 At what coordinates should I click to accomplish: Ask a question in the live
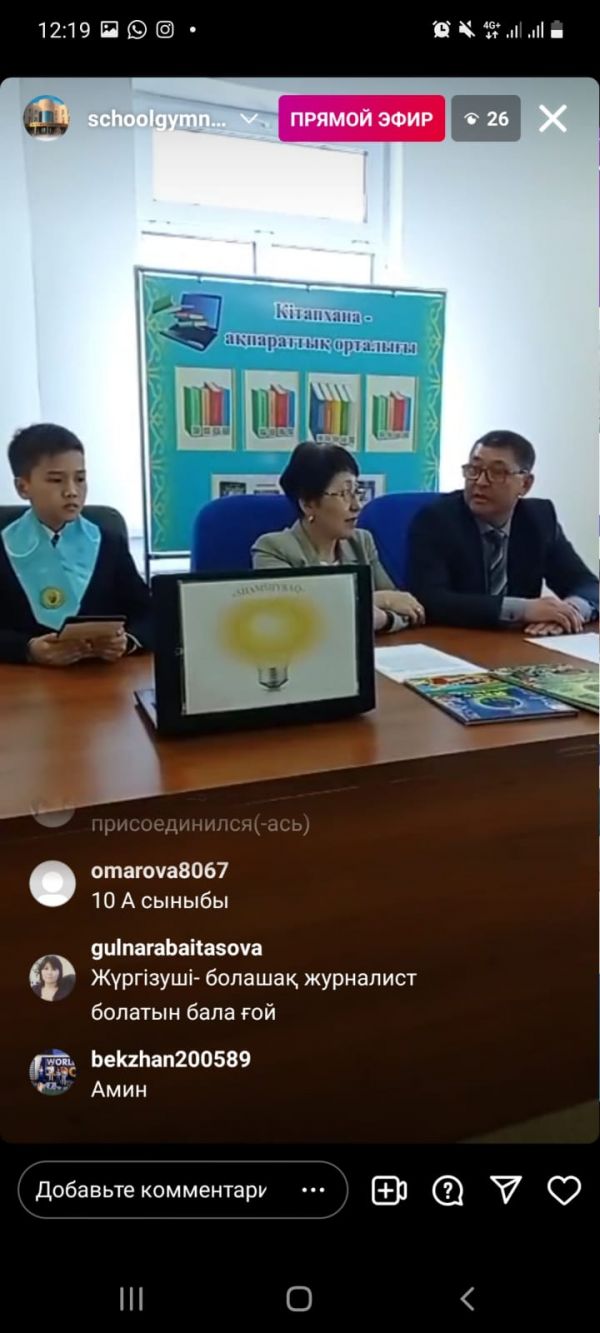(447, 1190)
